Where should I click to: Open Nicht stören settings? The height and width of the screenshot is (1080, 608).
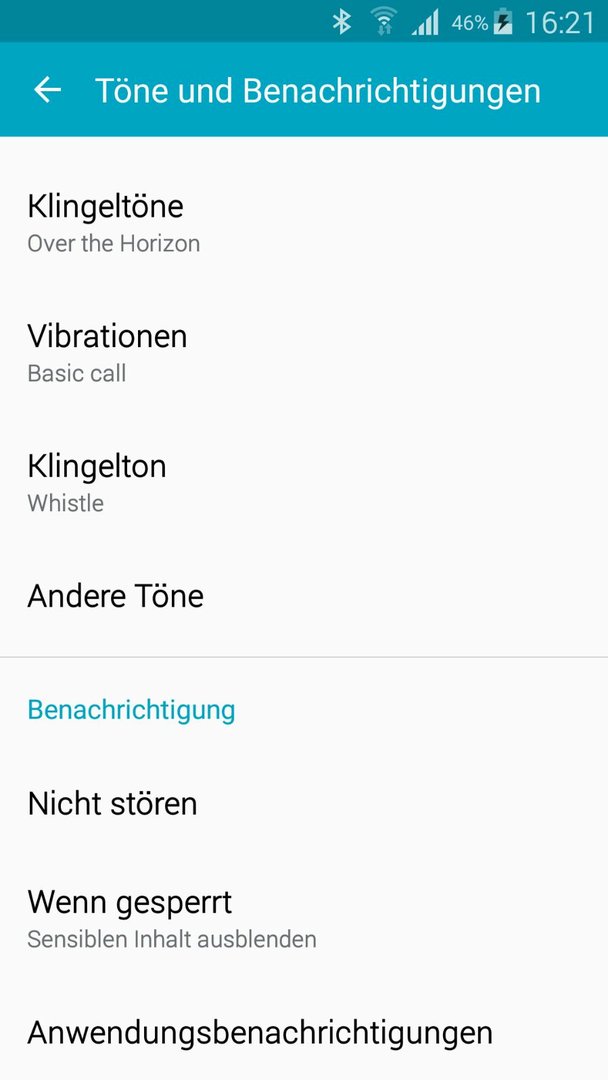(304, 804)
